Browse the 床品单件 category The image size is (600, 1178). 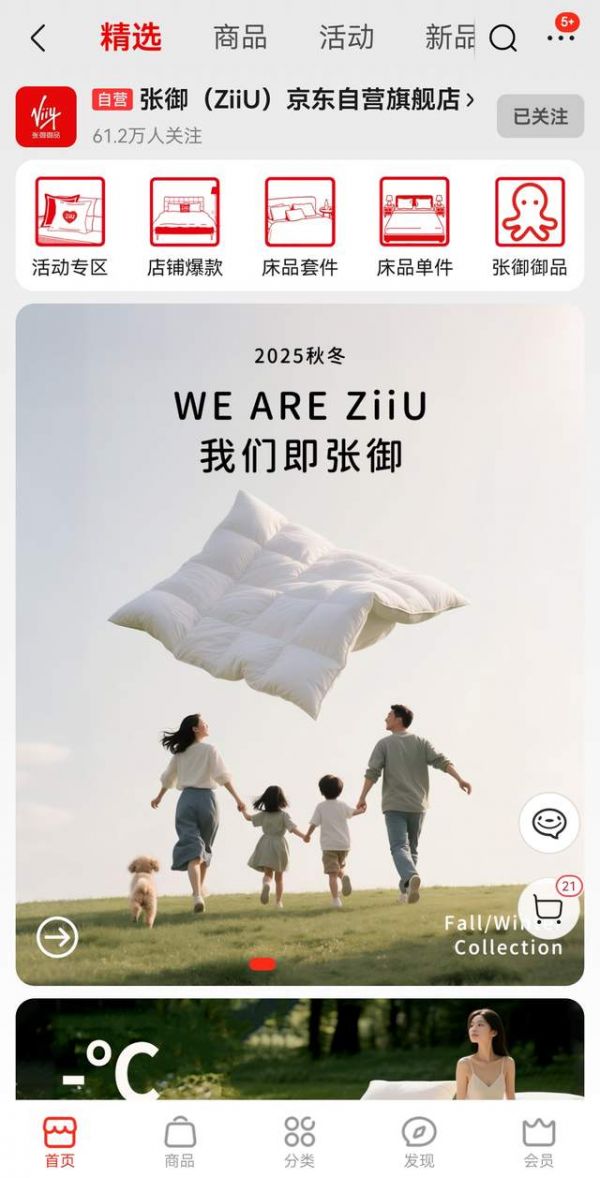415,226
